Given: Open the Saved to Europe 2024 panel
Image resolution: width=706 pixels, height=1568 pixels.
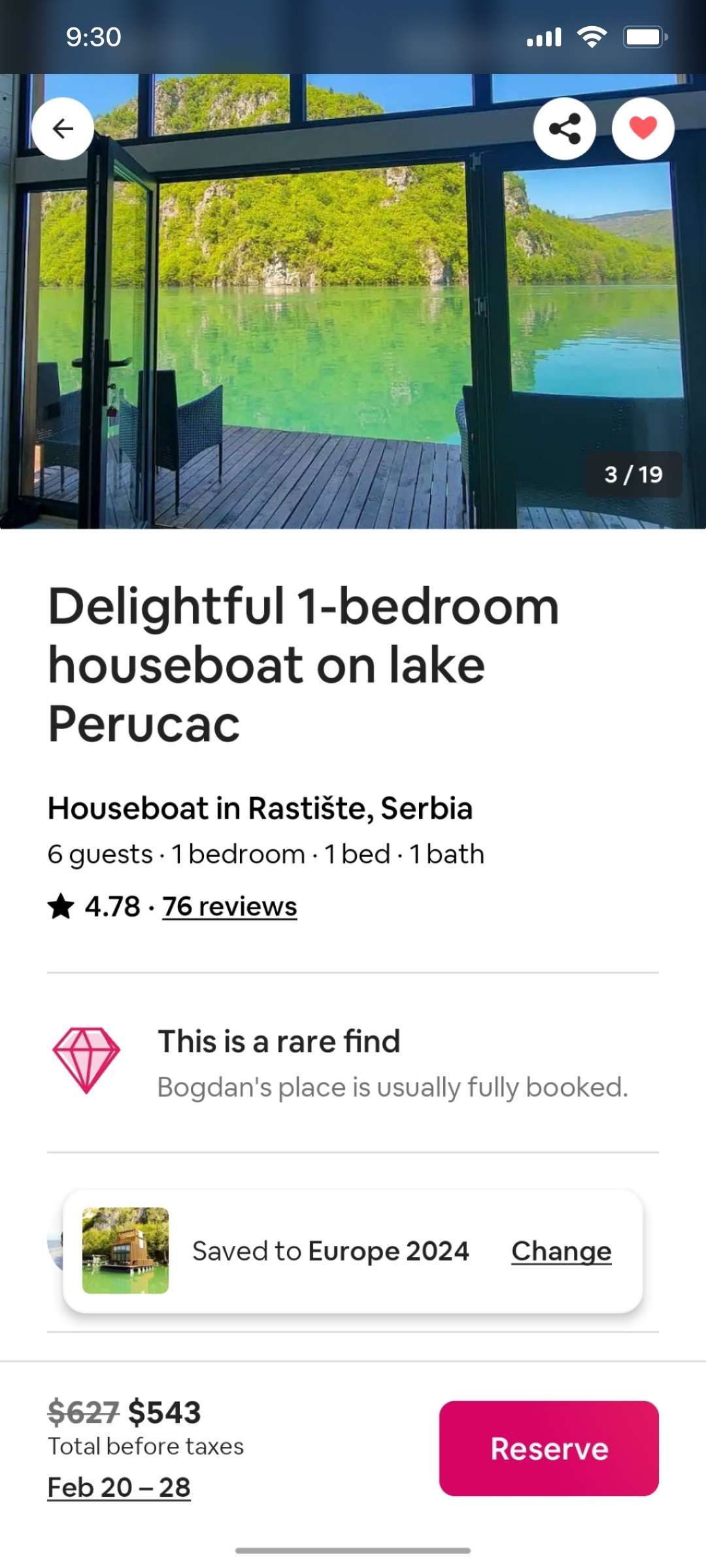Looking at the screenshot, I should [331, 1250].
